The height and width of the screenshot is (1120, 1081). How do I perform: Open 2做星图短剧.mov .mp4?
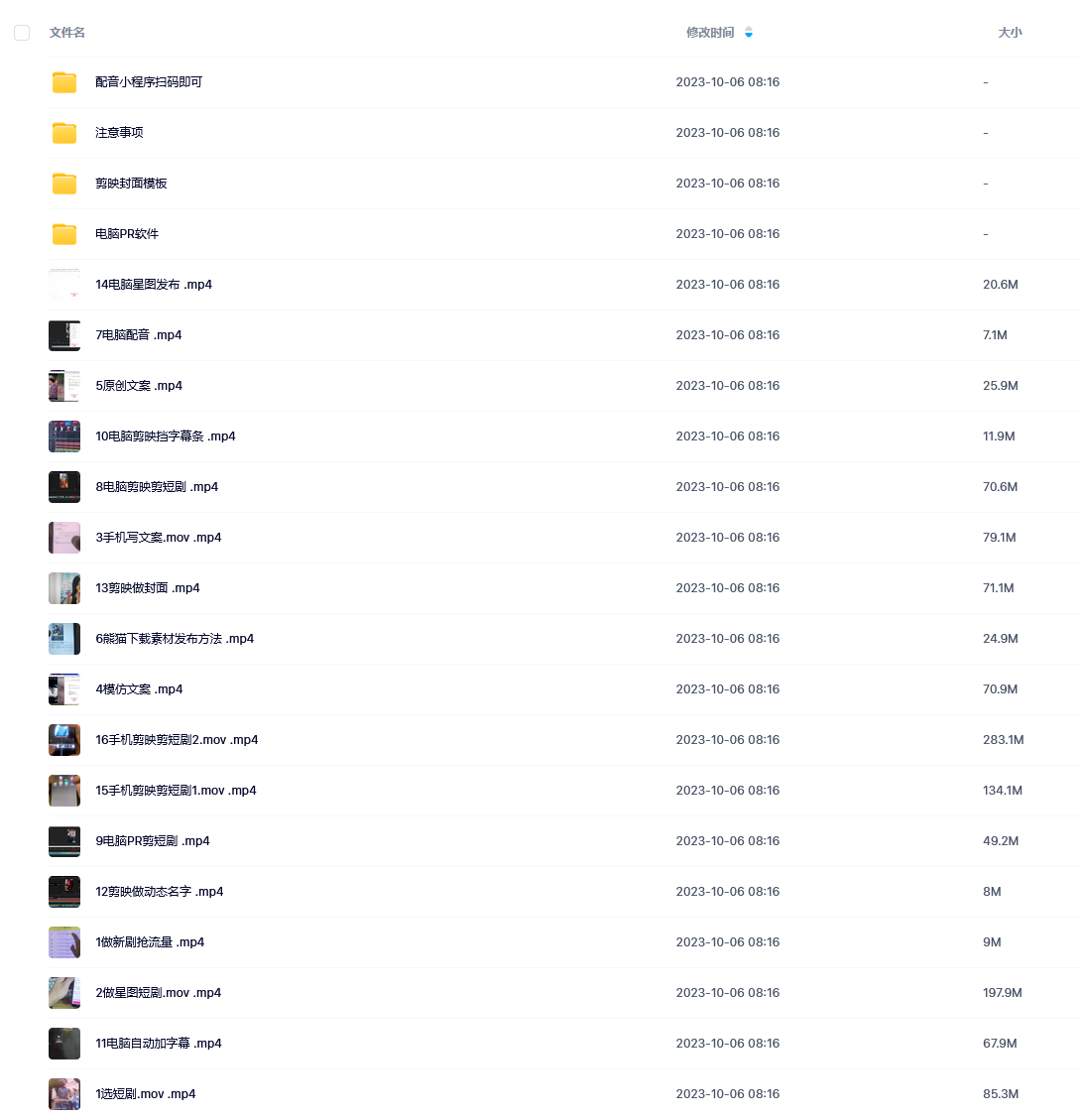click(x=159, y=993)
